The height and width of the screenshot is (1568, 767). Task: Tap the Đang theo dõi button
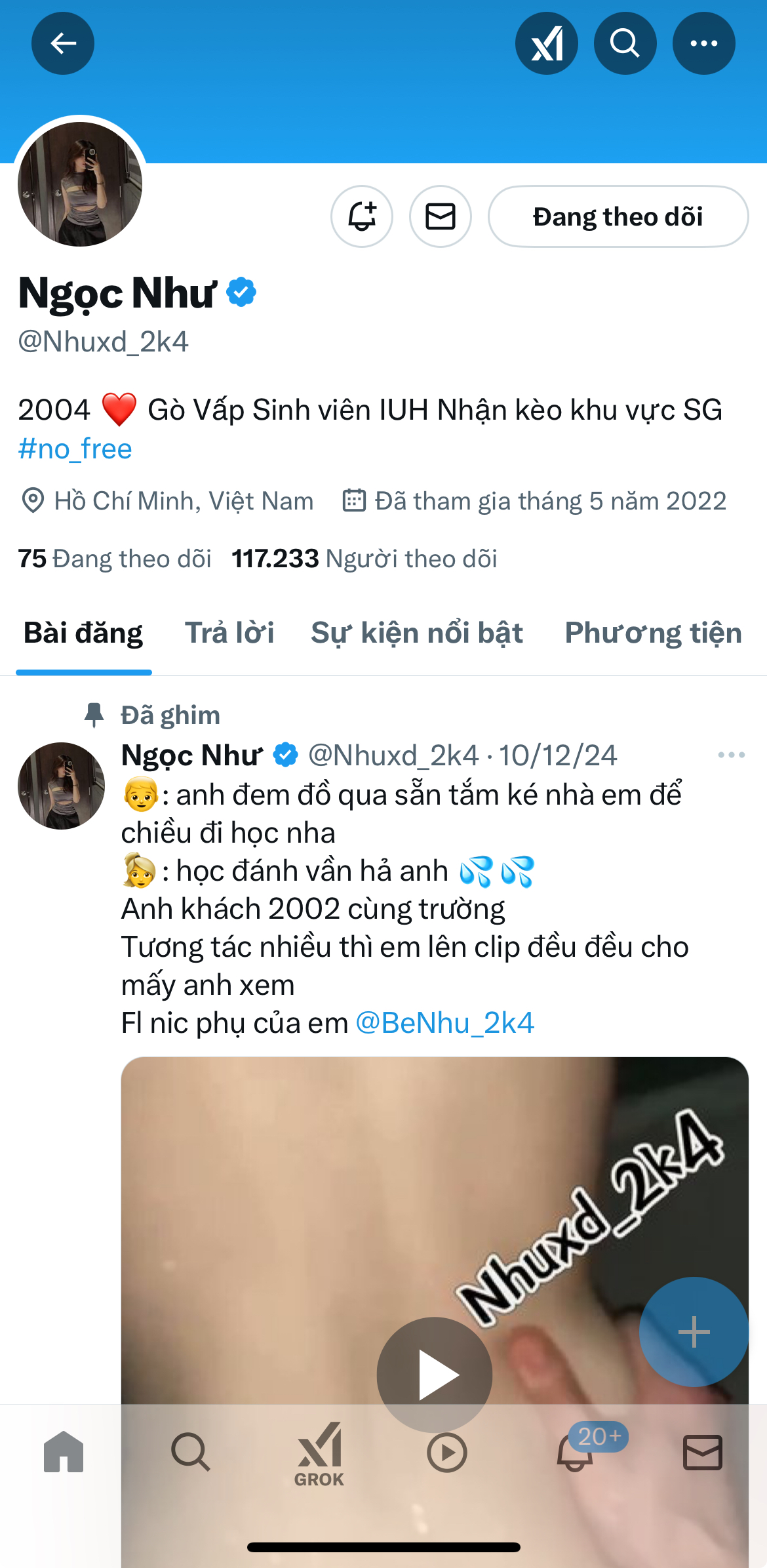(x=618, y=216)
